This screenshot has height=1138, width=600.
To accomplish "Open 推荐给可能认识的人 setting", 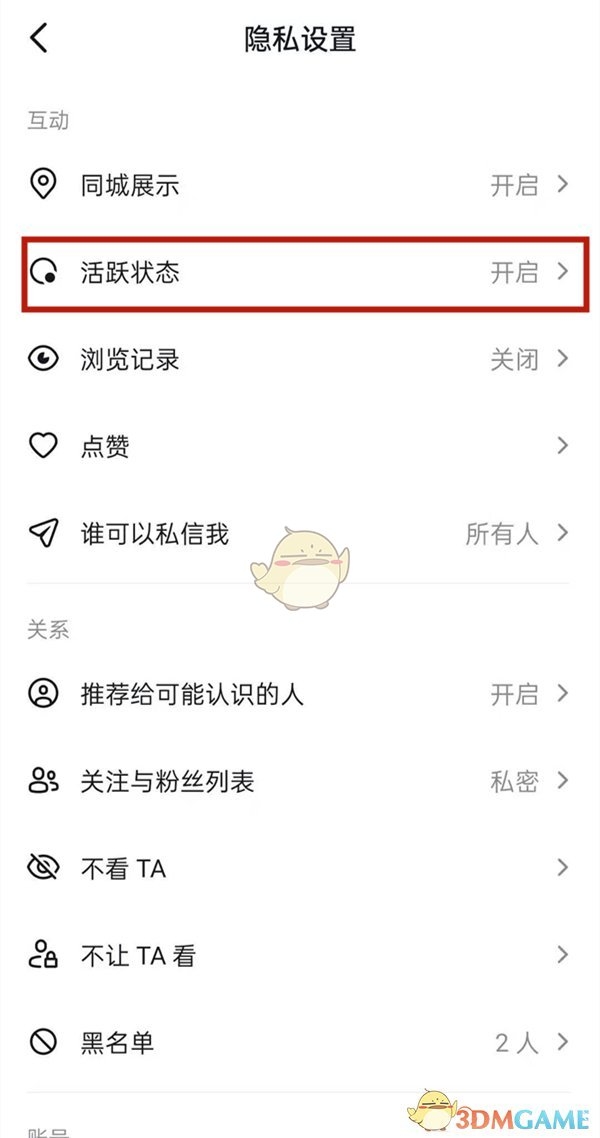I will click(300, 693).
